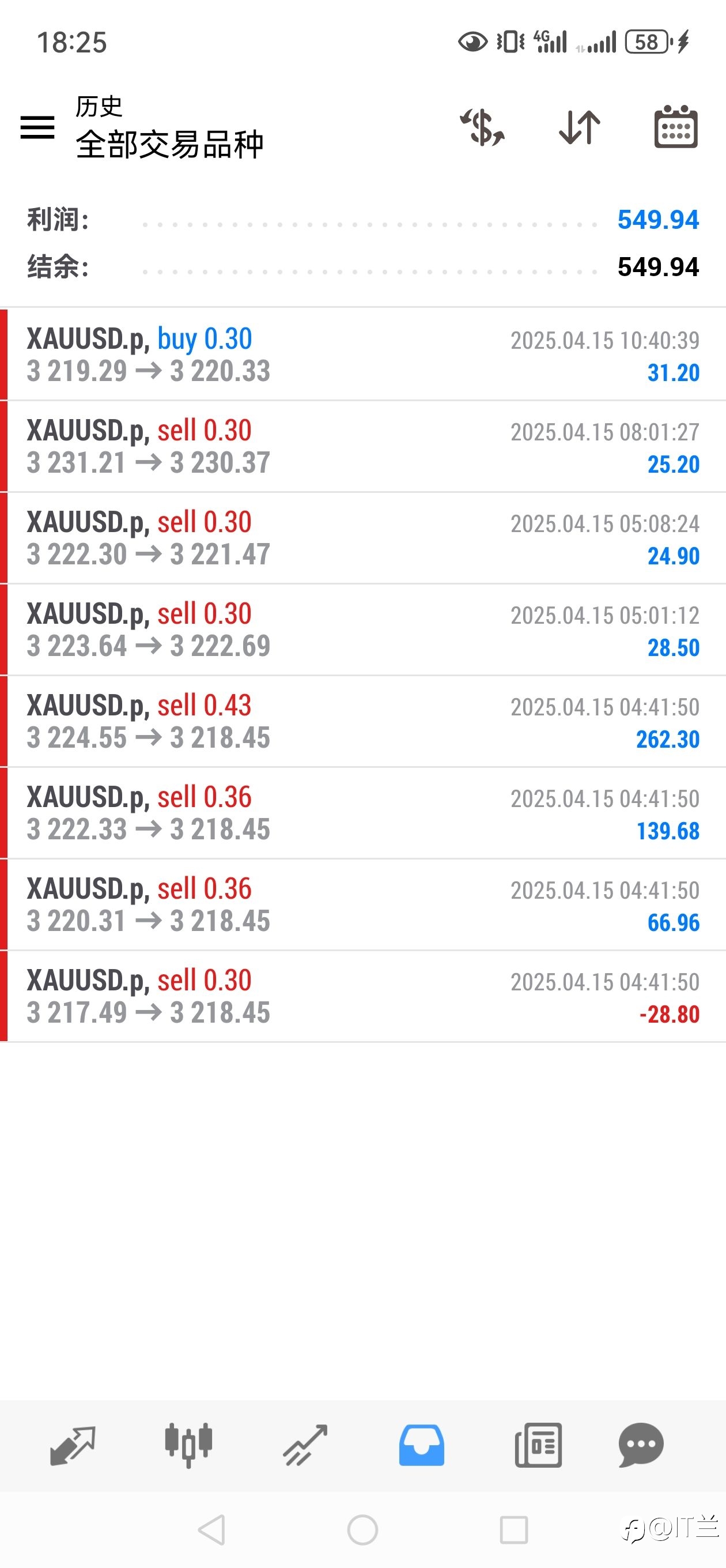Switch to the Quotes tab
726x1568 pixels.
73,1445
